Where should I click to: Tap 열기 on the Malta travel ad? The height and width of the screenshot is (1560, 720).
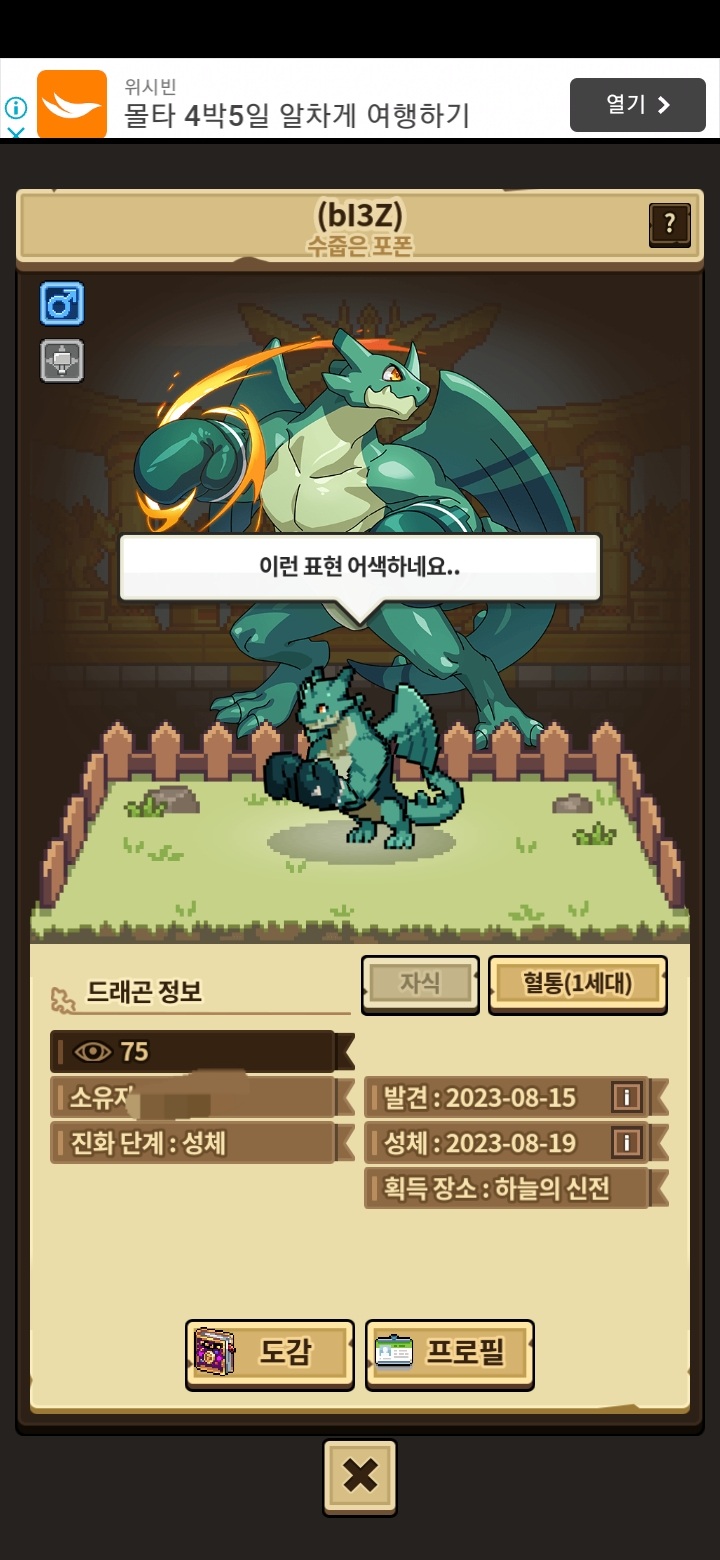coord(638,105)
